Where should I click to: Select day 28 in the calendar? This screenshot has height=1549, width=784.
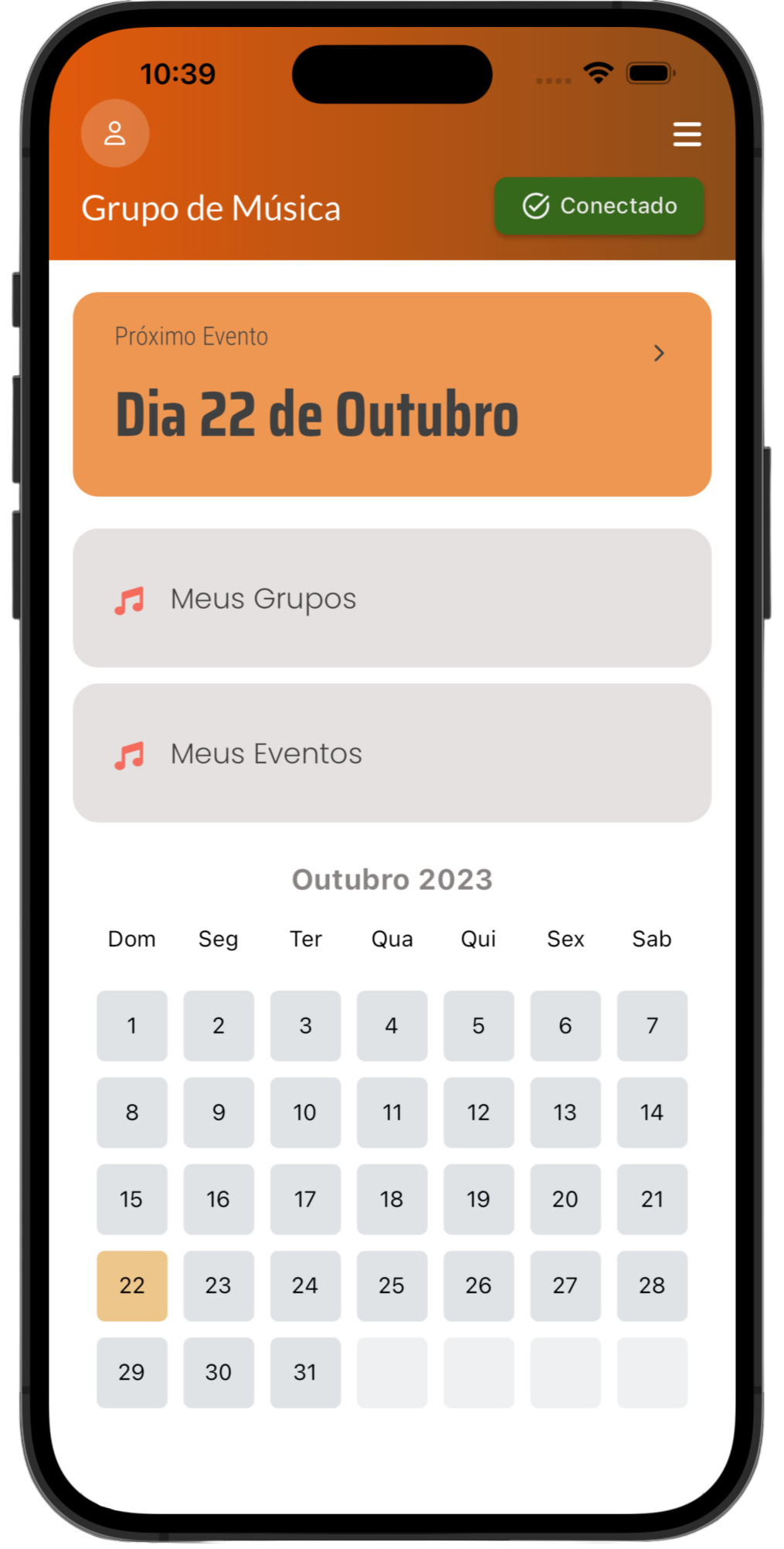[x=652, y=1286]
